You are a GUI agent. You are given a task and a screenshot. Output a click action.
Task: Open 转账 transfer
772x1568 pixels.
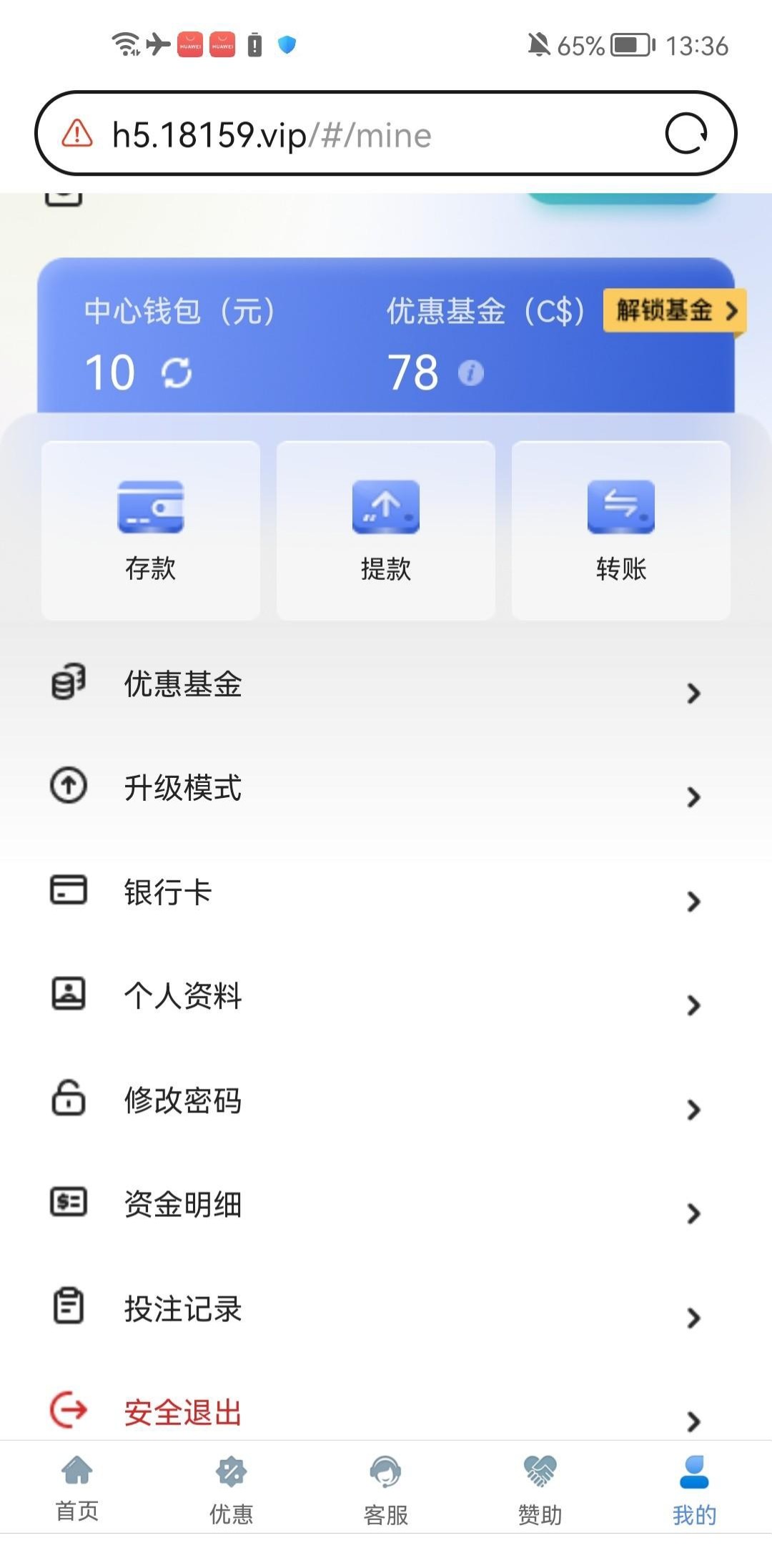pyautogui.click(x=621, y=531)
